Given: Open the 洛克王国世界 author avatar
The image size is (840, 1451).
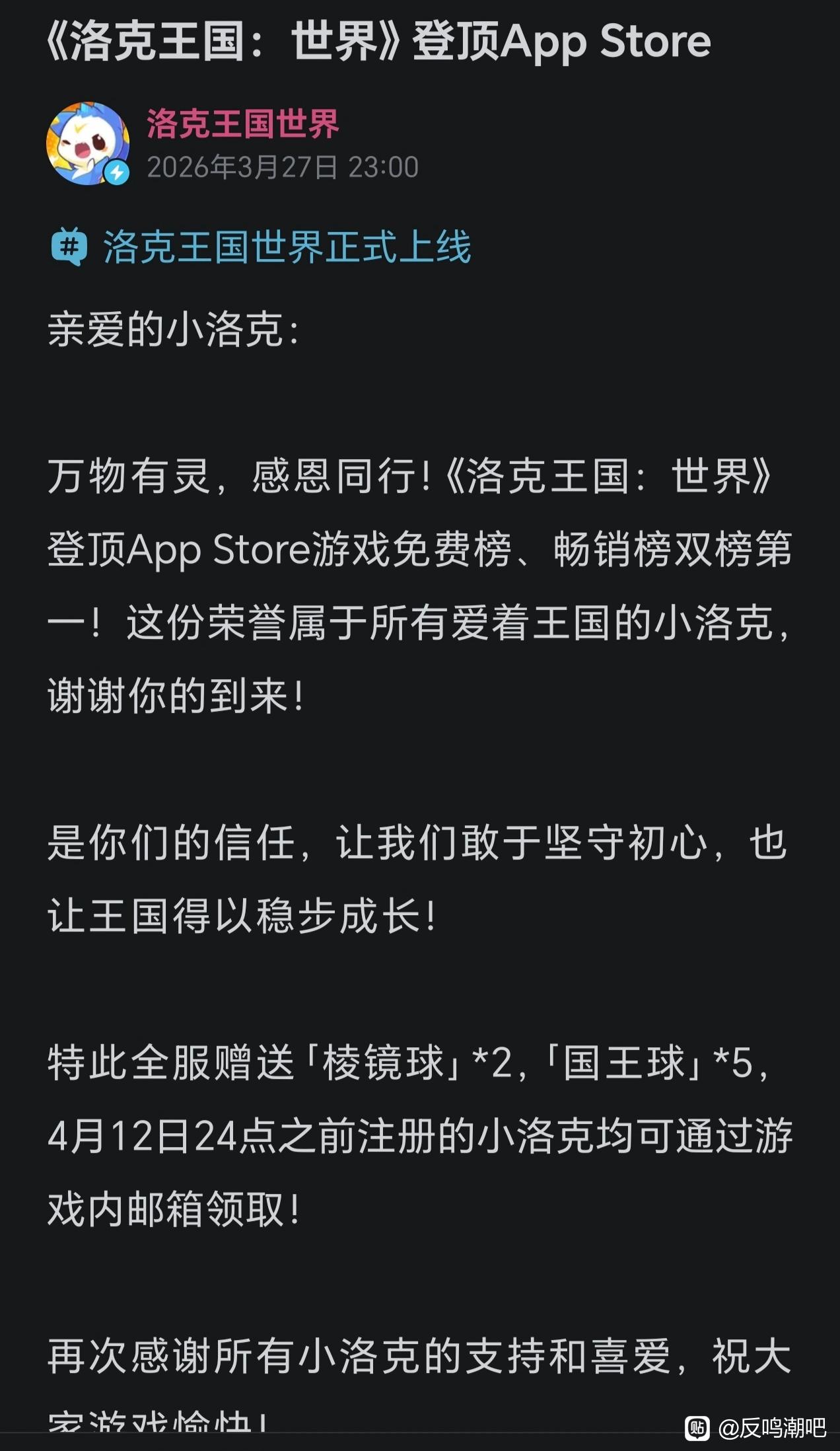Looking at the screenshot, I should 88,143.
